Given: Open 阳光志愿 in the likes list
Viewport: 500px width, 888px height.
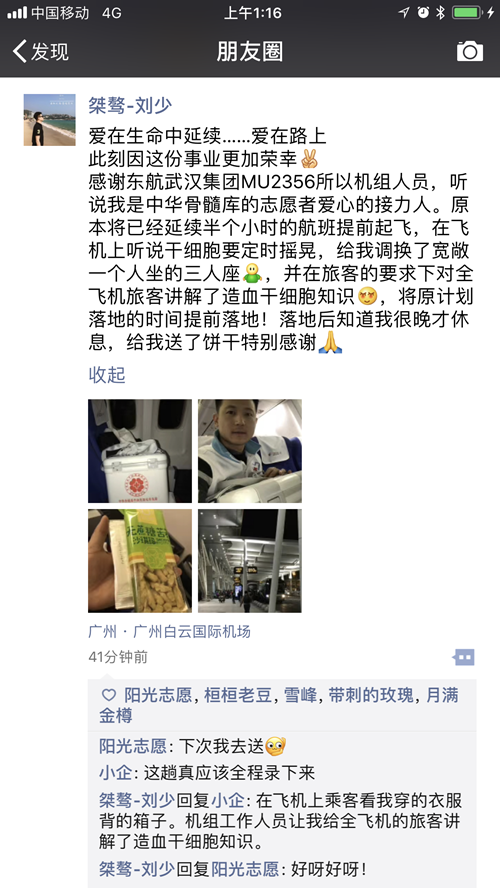Looking at the screenshot, I should pyautogui.click(x=158, y=695).
